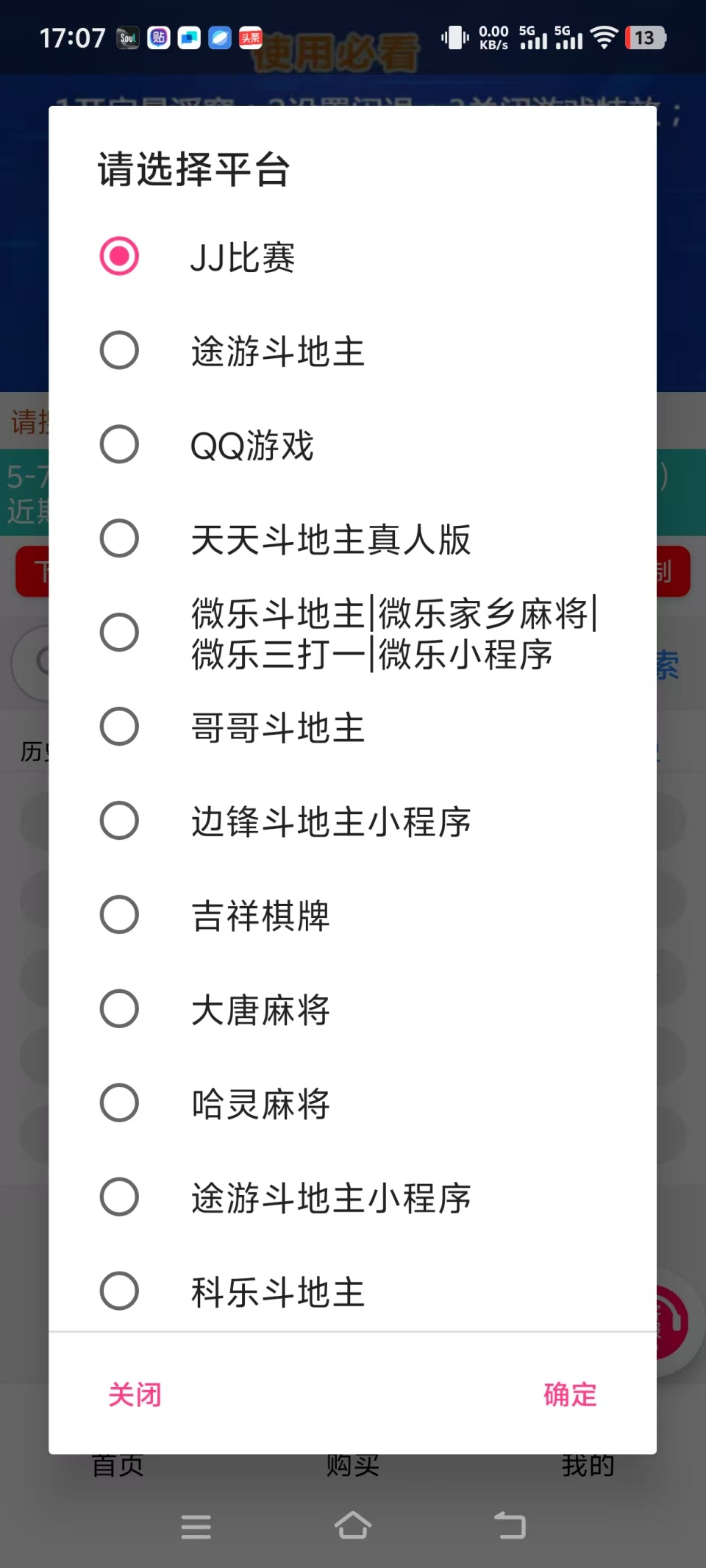The width and height of the screenshot is (706, 1568).
Task: Pick 吉祥棋牌 radio button
Action: point(119,915)
